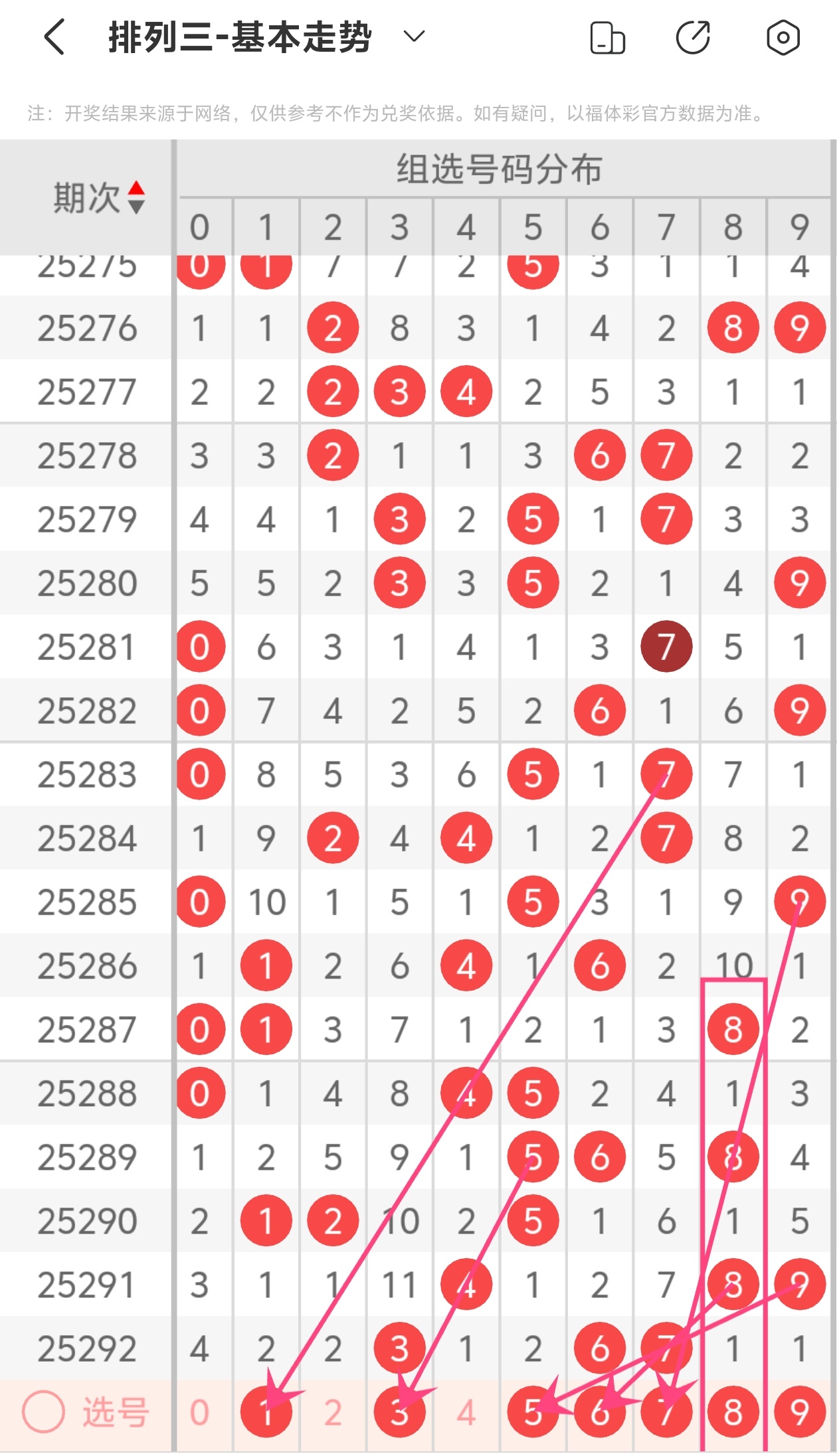This screenshot has width=837, height=1456.
Task: Go back using the top-left arrow
Action: click(x=54, y=37)
